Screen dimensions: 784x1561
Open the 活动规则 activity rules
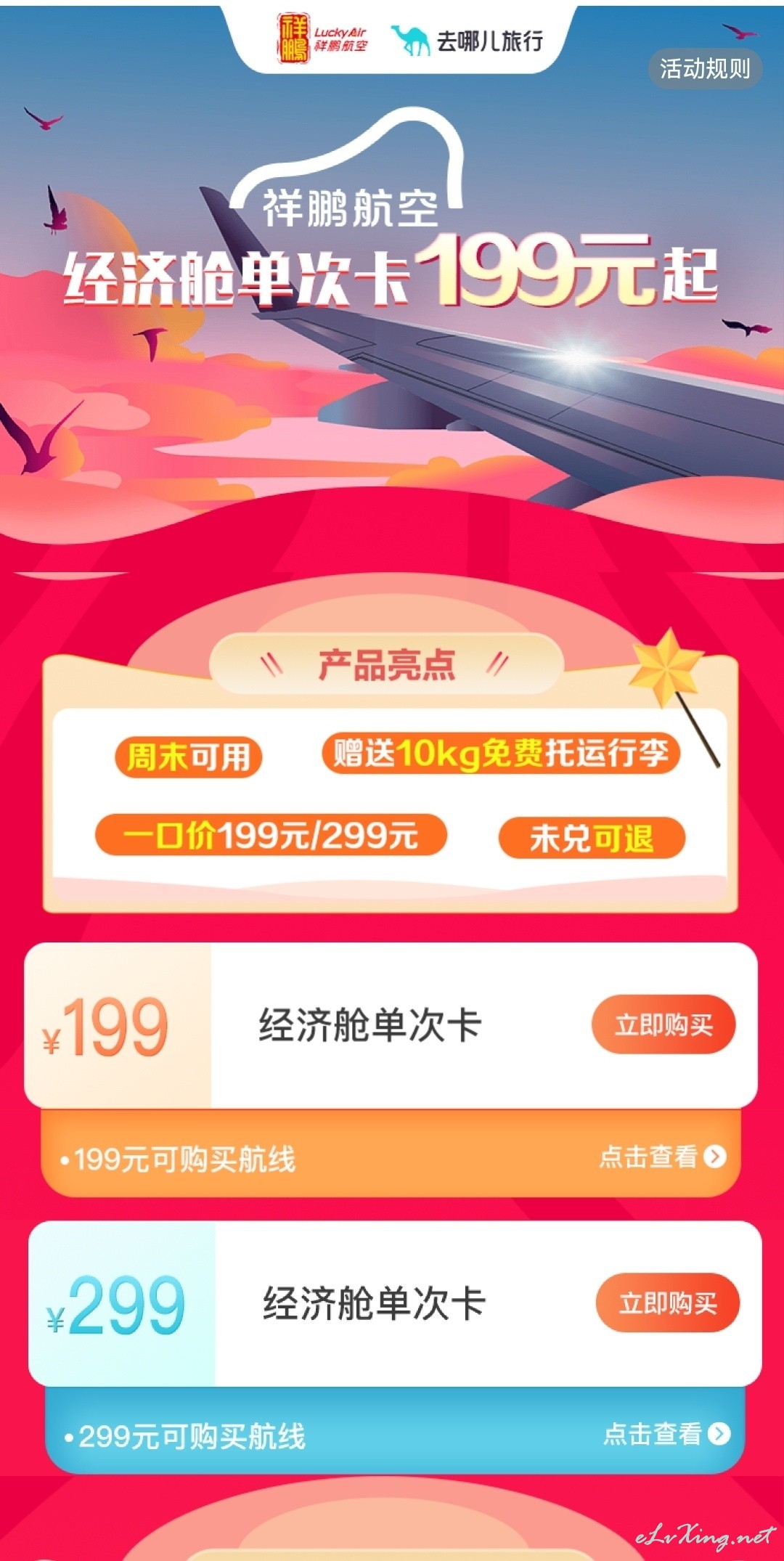click(x=705, y=69)
